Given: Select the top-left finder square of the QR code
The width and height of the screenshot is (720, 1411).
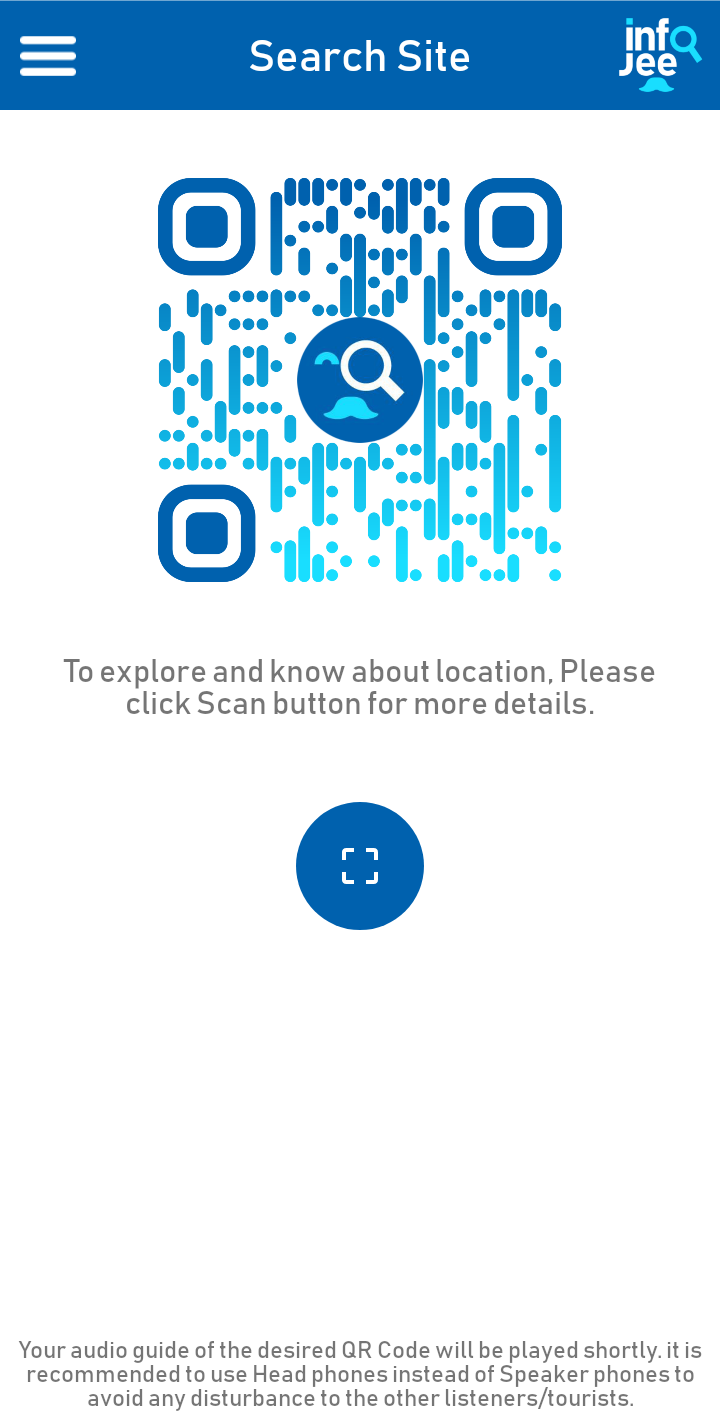Looking at the screenshot, I should point(207,225).
